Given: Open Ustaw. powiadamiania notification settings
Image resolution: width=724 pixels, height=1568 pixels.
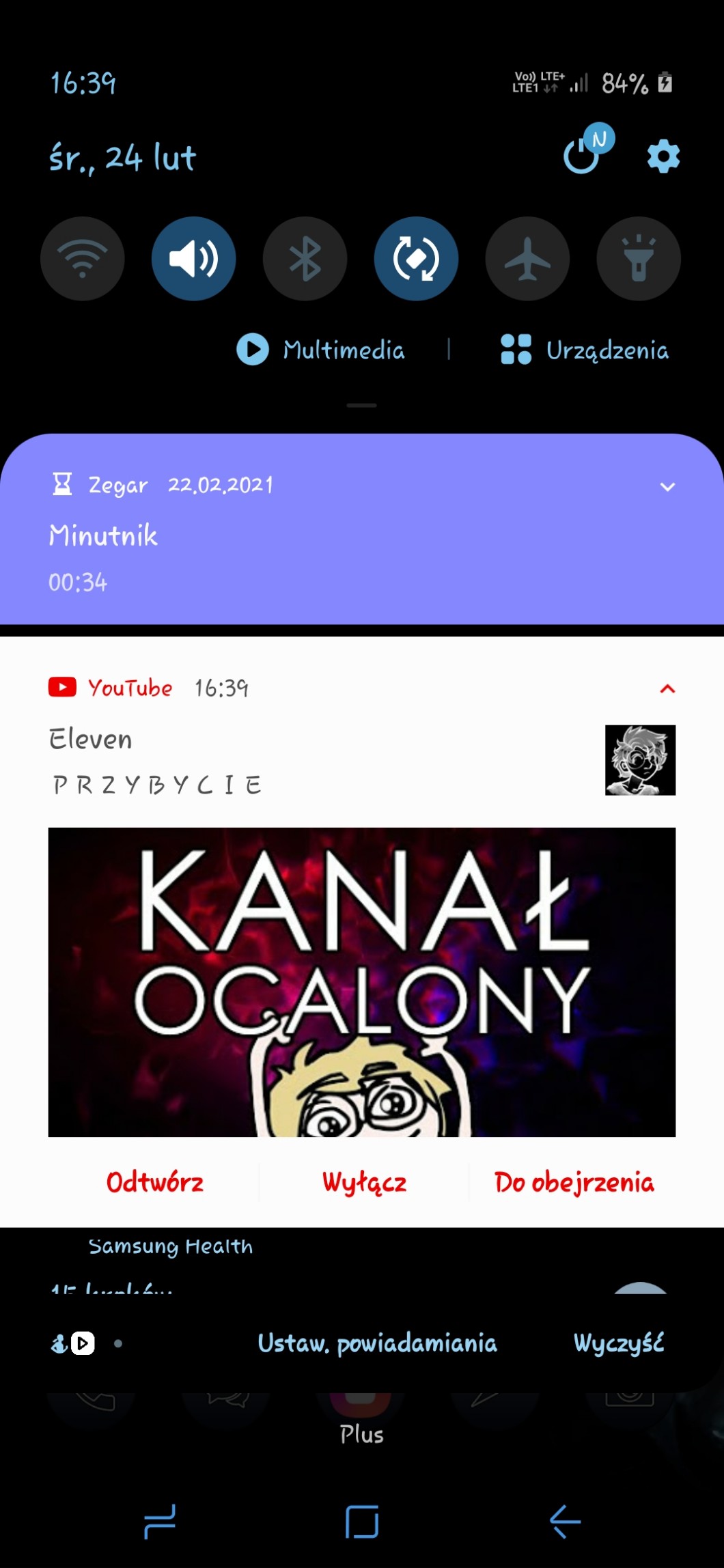Looking at the screenshot, I should pyautogui.click(x=377, y=1343).
